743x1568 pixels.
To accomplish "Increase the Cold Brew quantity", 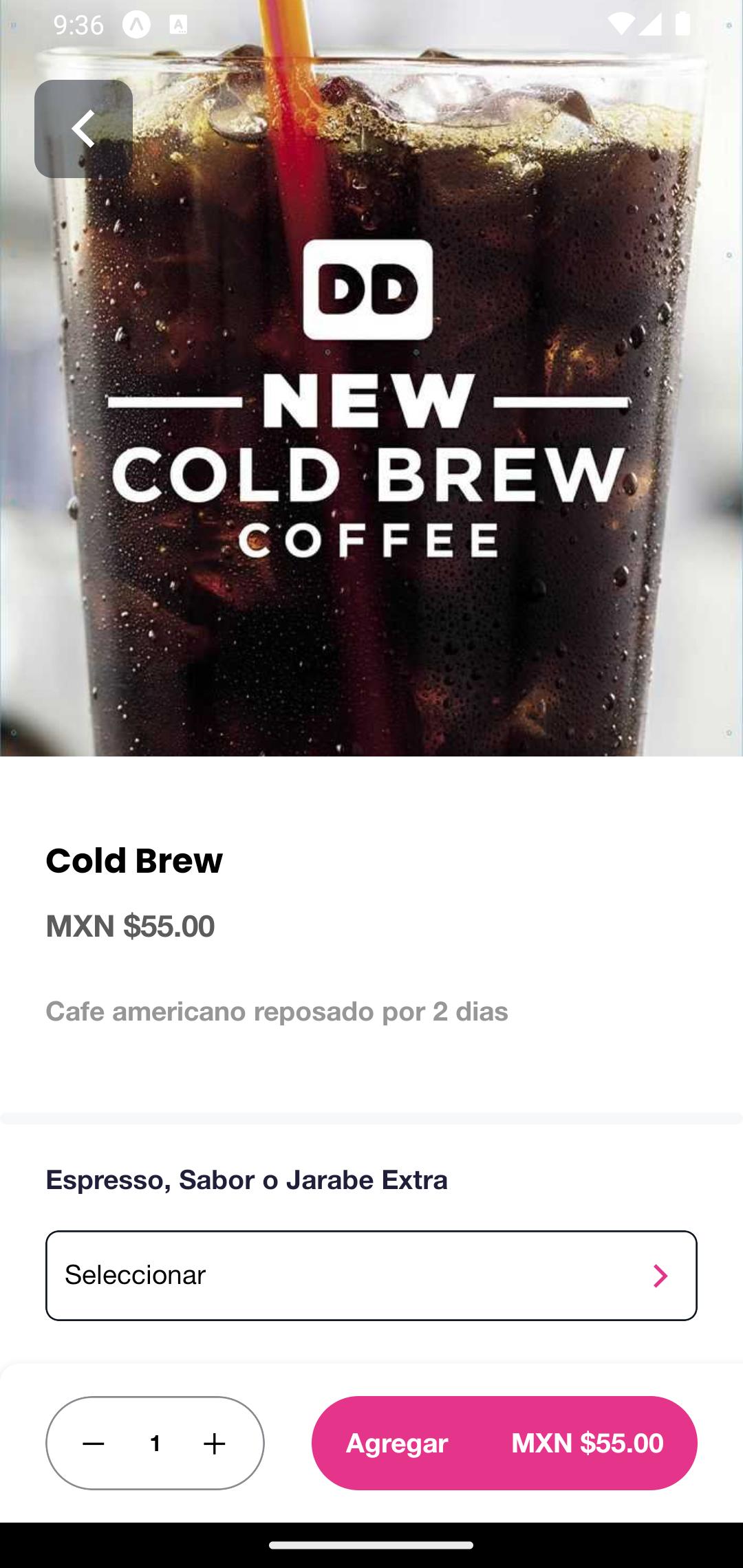I will point(215,1443).
